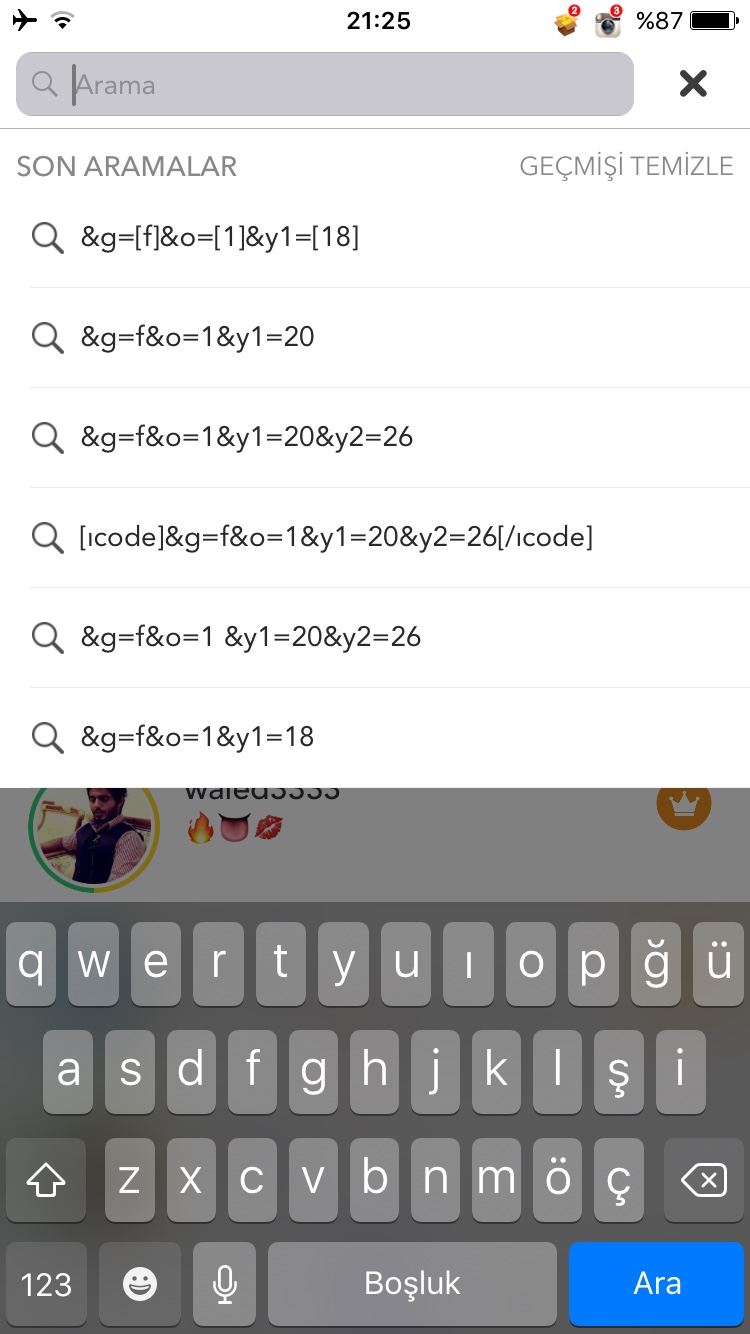The height and width of the screenshot is (1334, 750).
Task: Tap the Wi-Fi icon in the status bar
Action: 62,18
